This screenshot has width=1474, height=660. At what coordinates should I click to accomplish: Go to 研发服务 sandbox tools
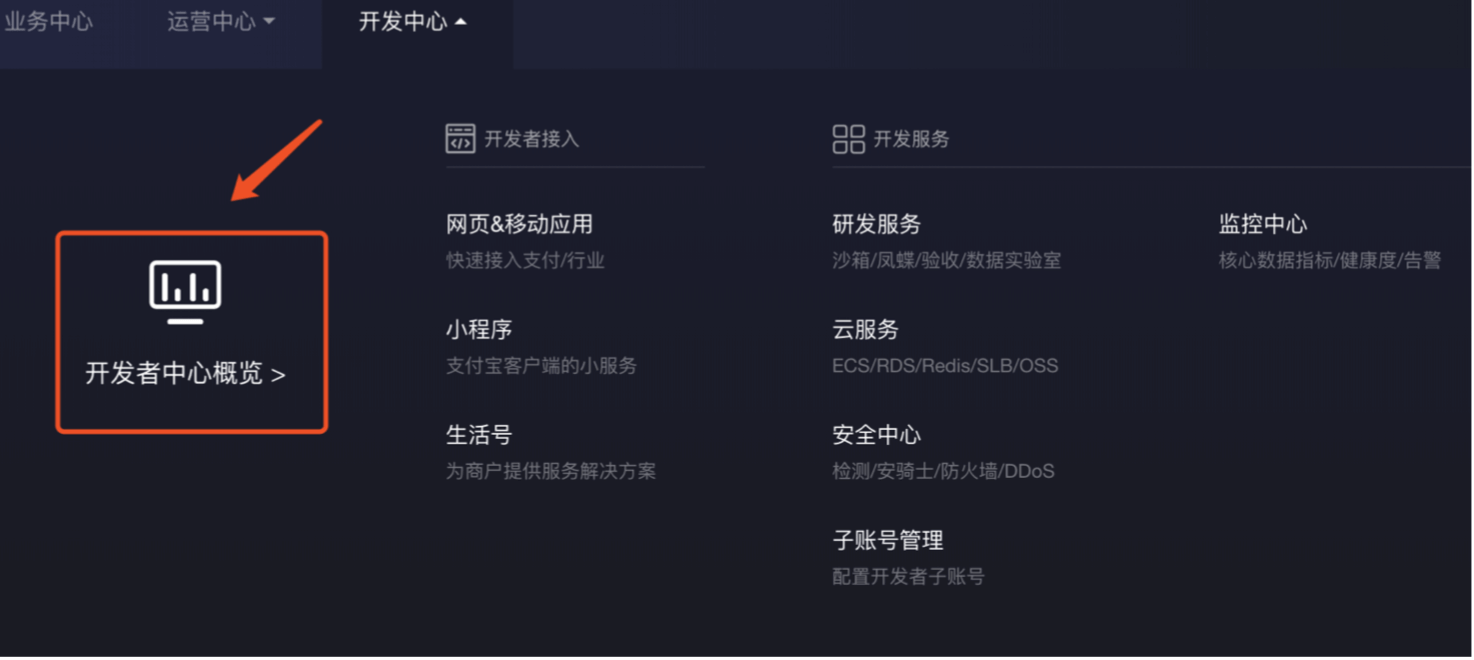click(876, 225)
